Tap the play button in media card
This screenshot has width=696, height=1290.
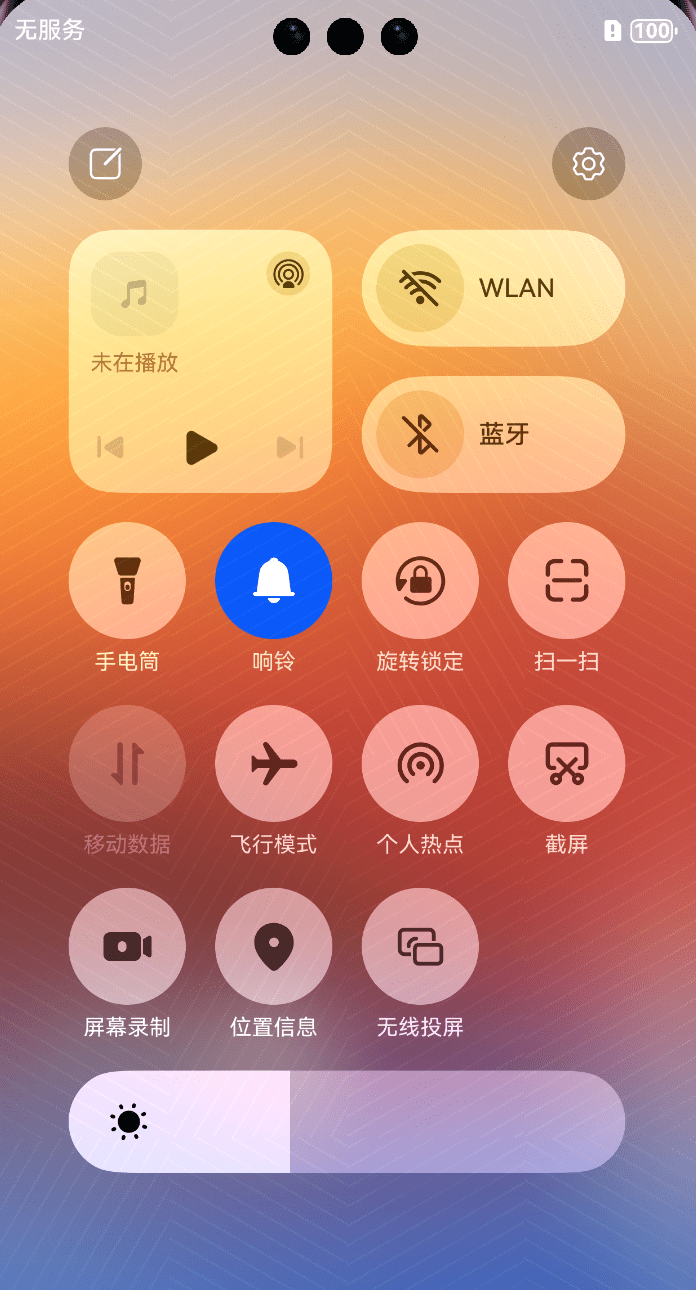click(201, 447)
